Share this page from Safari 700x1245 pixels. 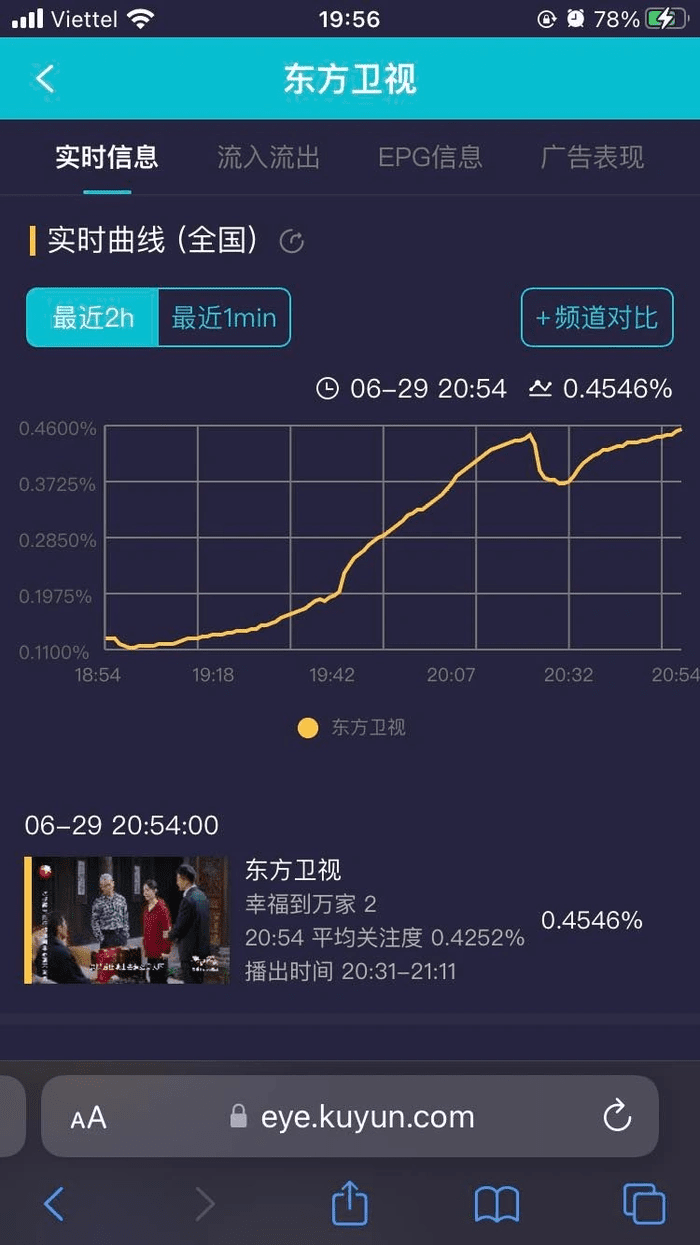point(349,1203)
